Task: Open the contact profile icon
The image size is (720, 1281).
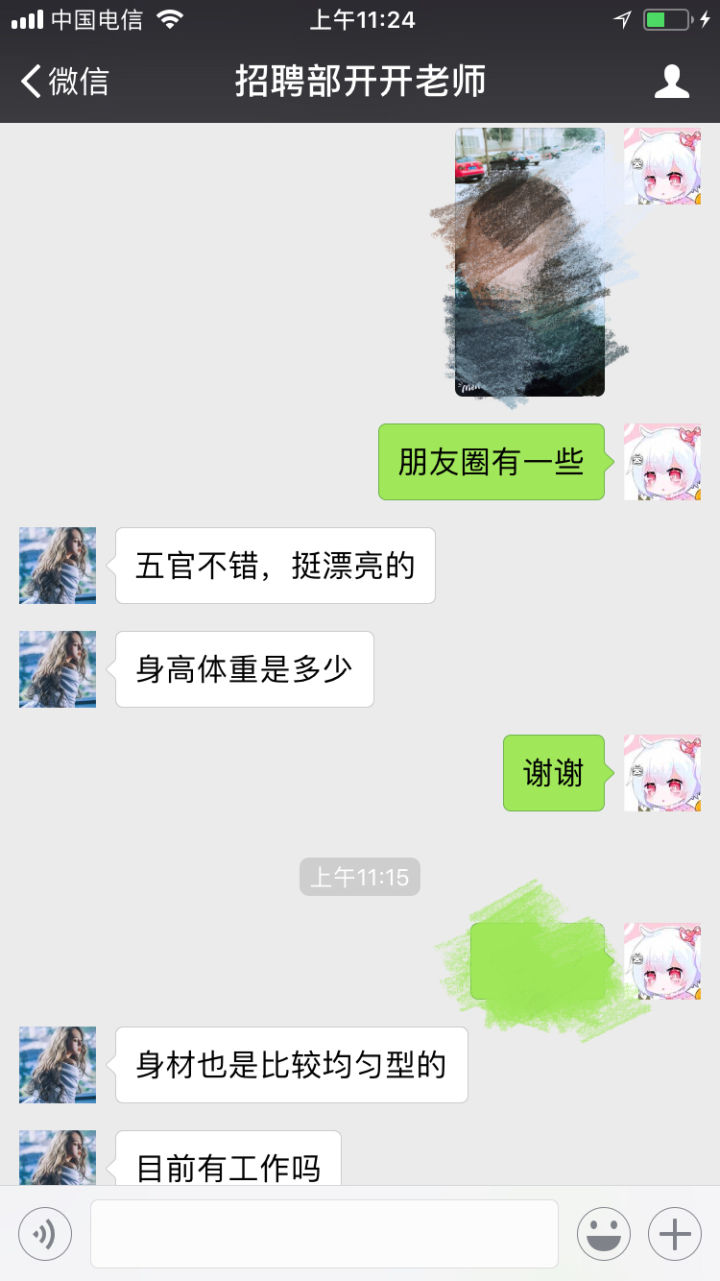Action: tap(671, 82)
